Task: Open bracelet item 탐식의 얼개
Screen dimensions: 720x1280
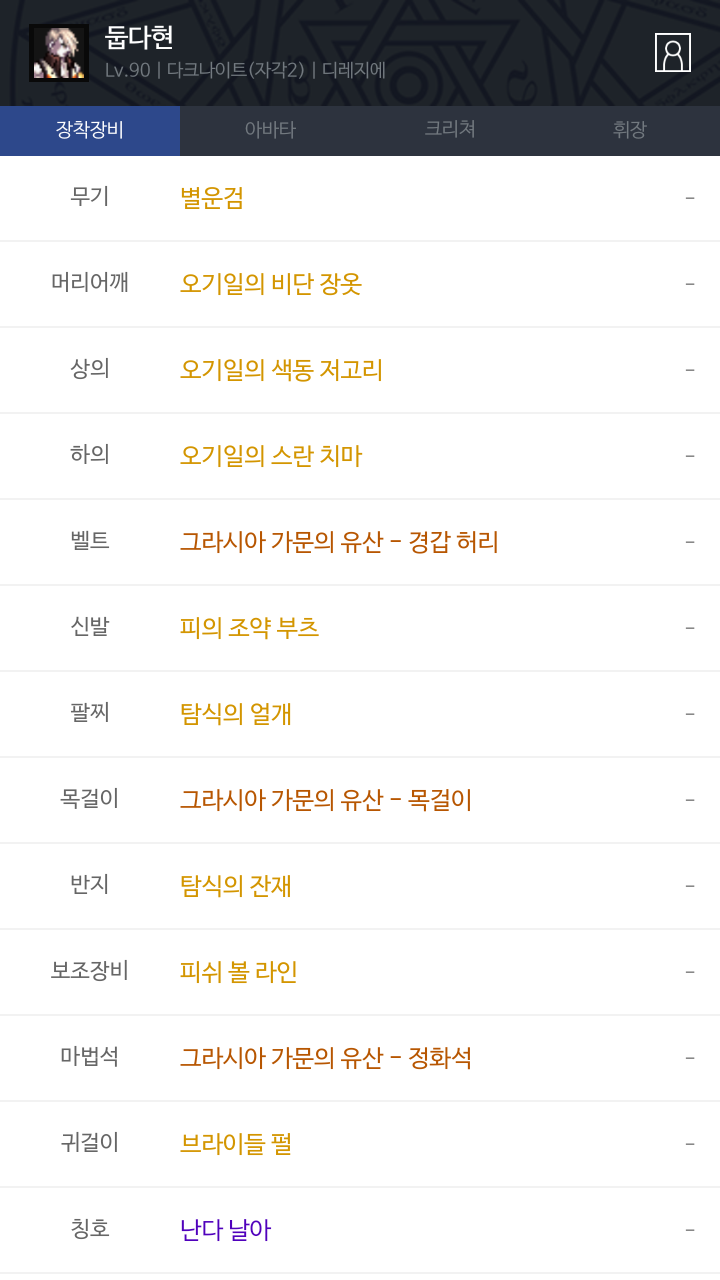Action: [x=235, y=714]
